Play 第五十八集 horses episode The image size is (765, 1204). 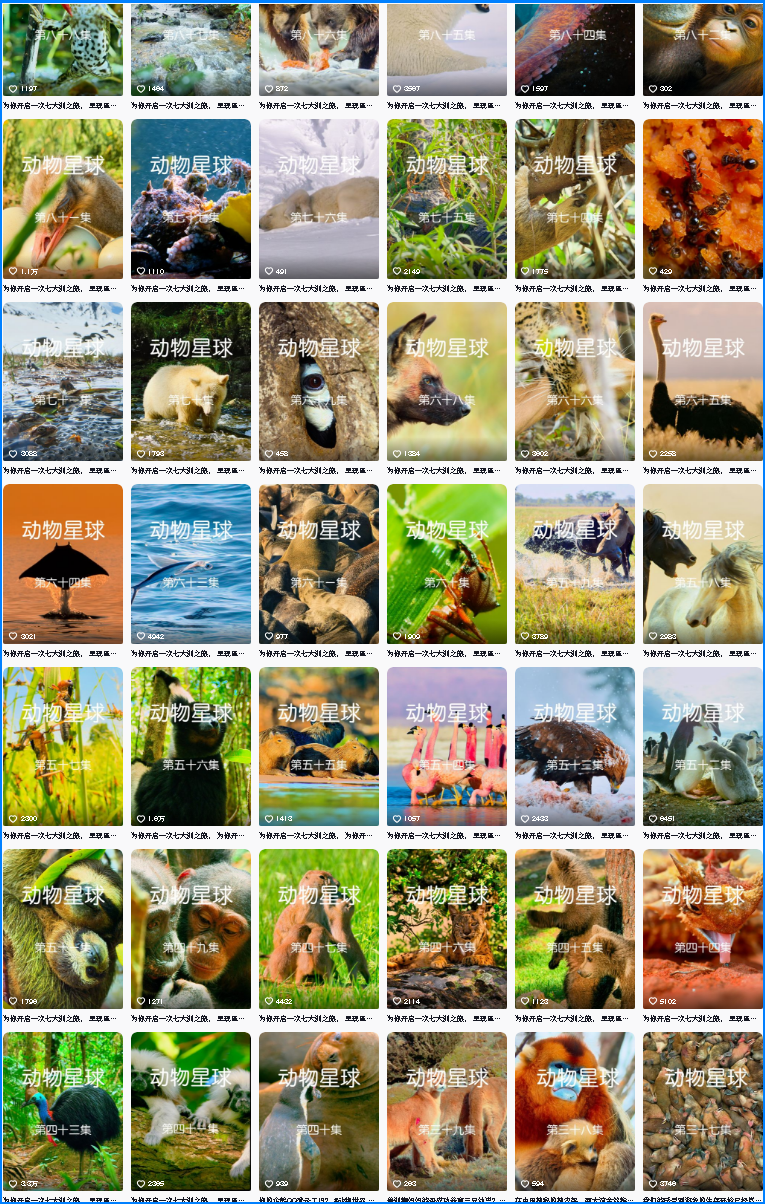click(x=703, y=564)
